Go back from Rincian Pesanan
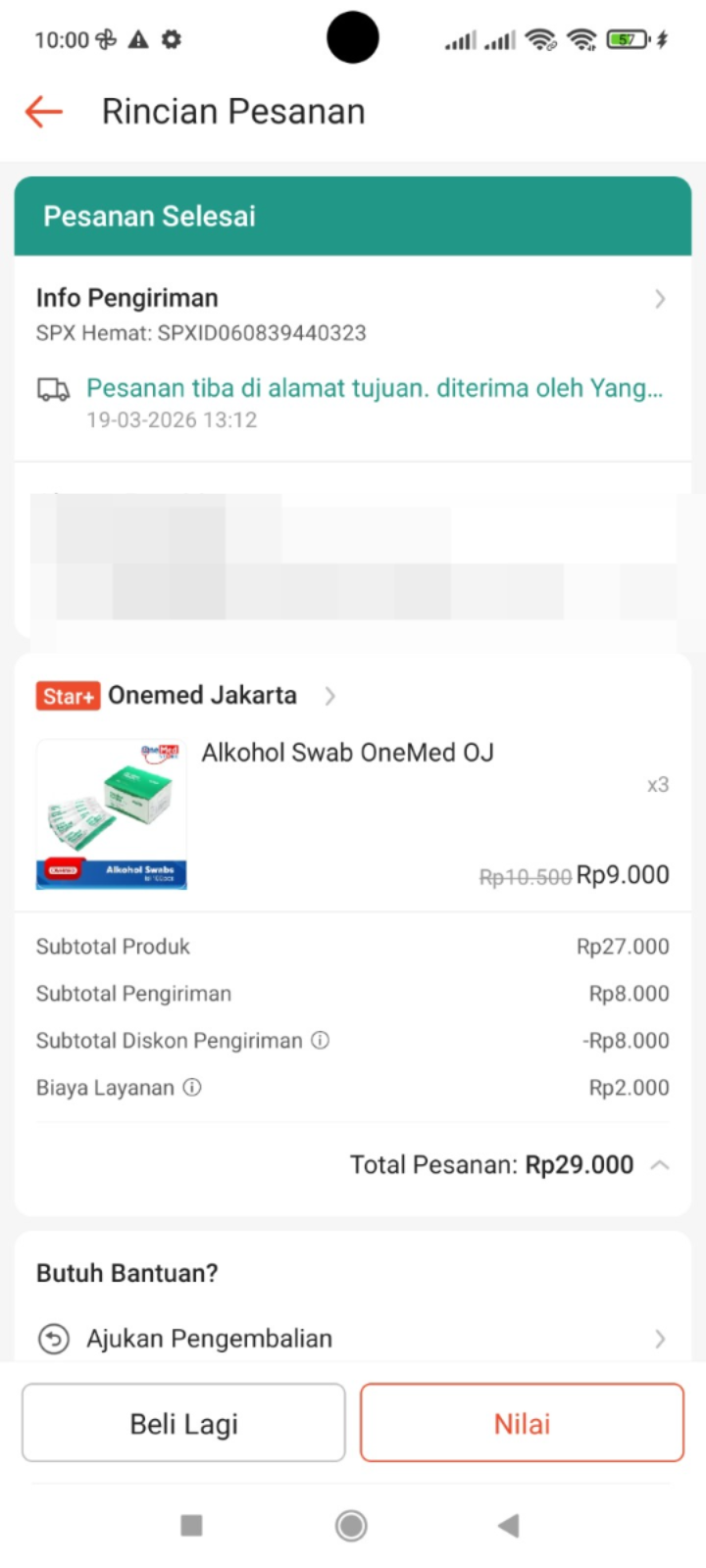Screen dimensions: 706x1568 point(44,112)
